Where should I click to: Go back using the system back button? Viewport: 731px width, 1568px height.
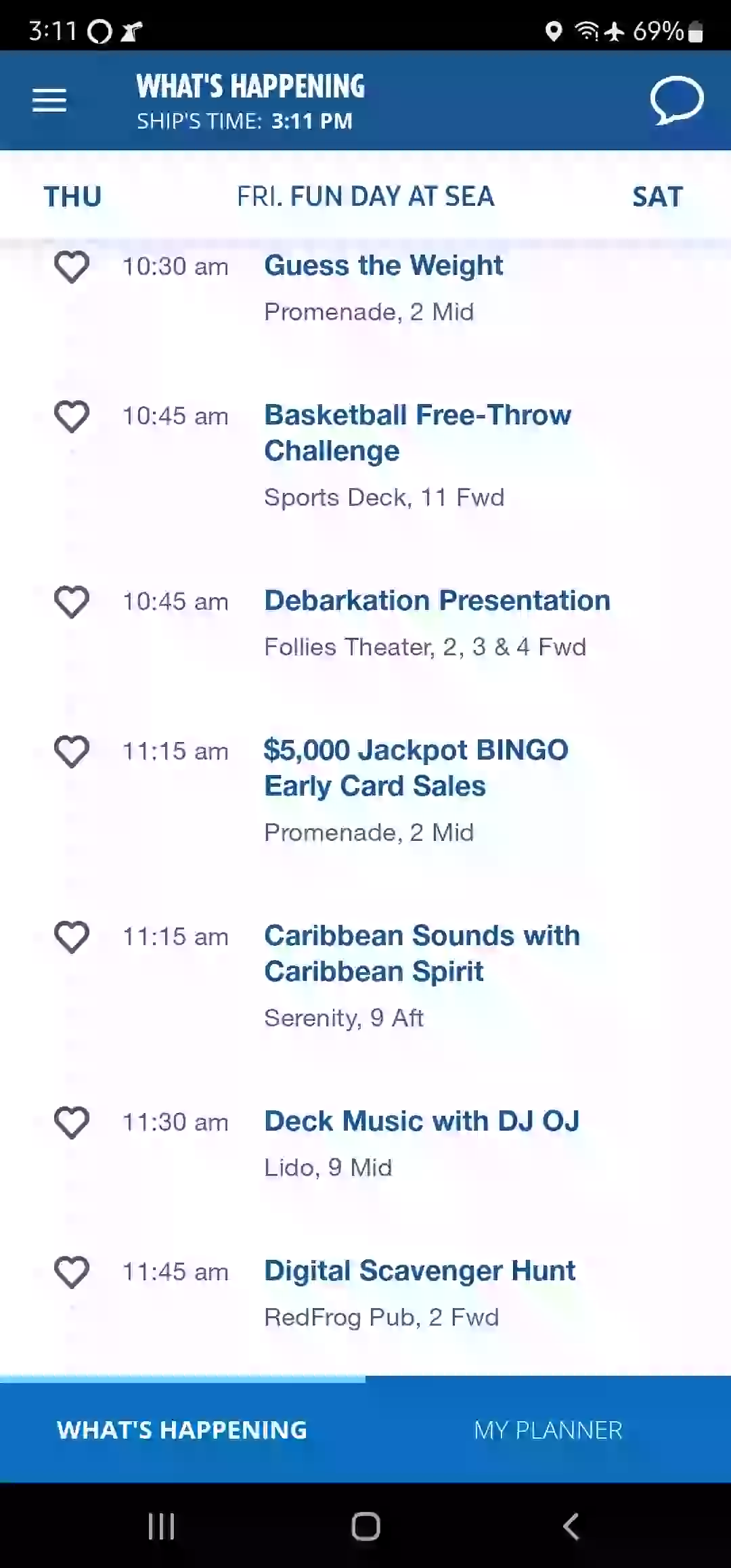[571, 1526]
